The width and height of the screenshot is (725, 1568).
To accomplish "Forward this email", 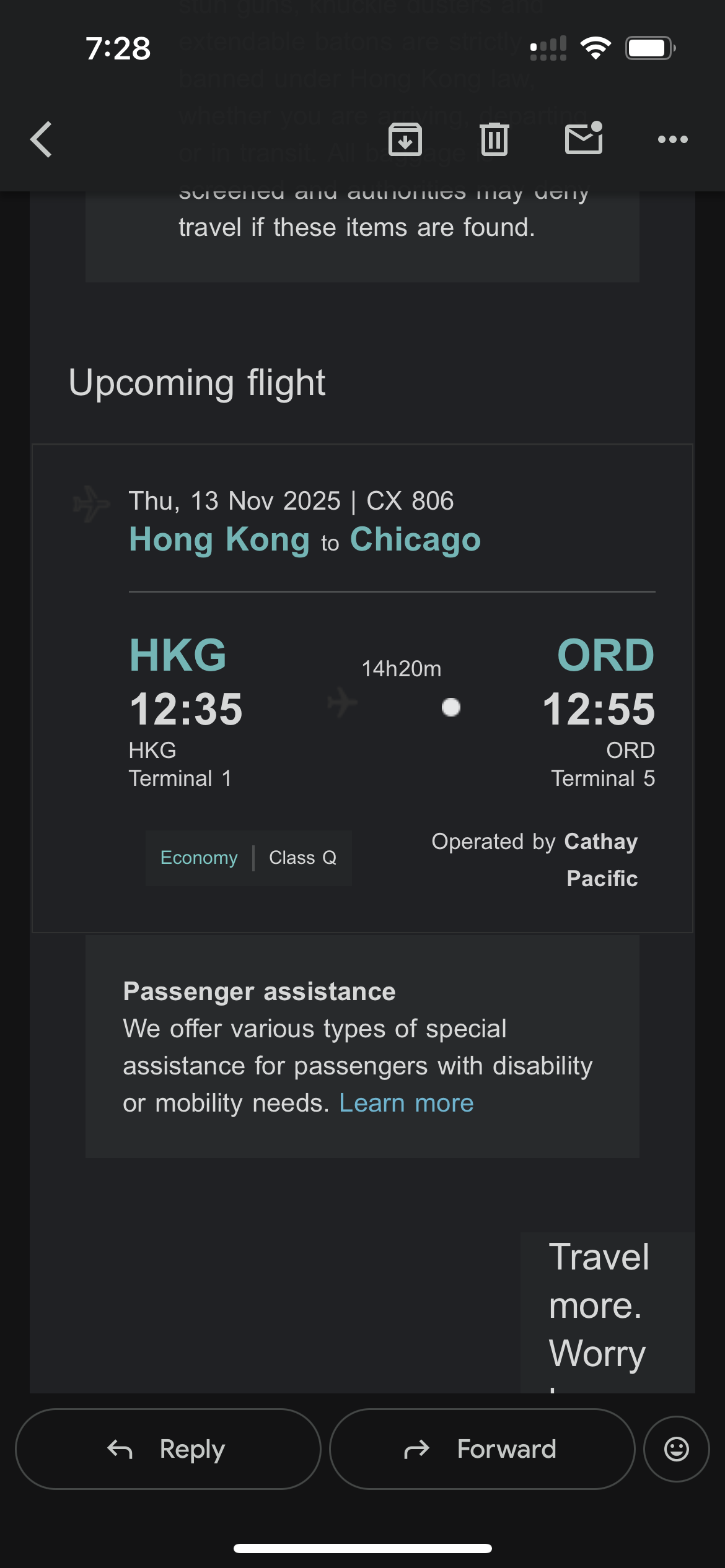I will coord(482,1449).
